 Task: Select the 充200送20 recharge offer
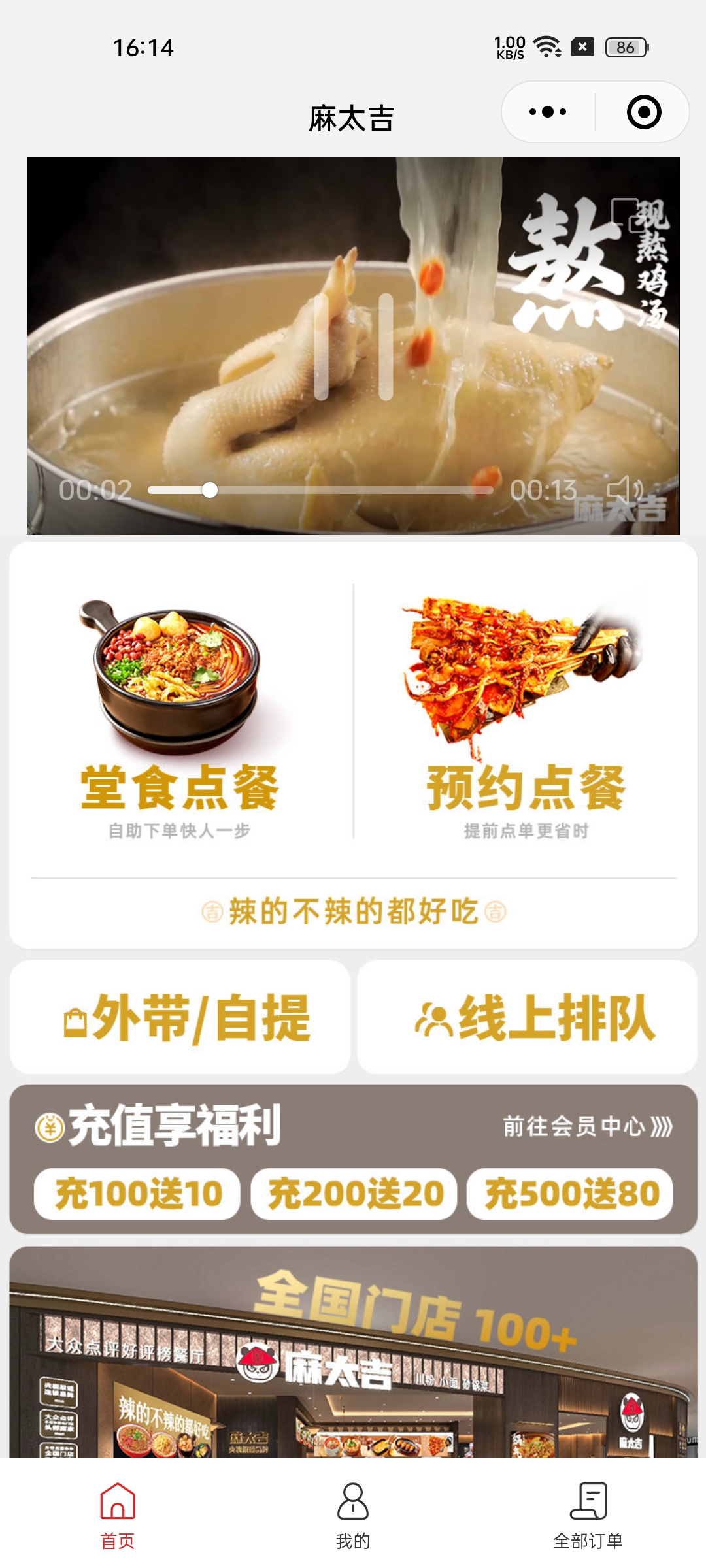pyautogui.click(x=354, y=1194)
